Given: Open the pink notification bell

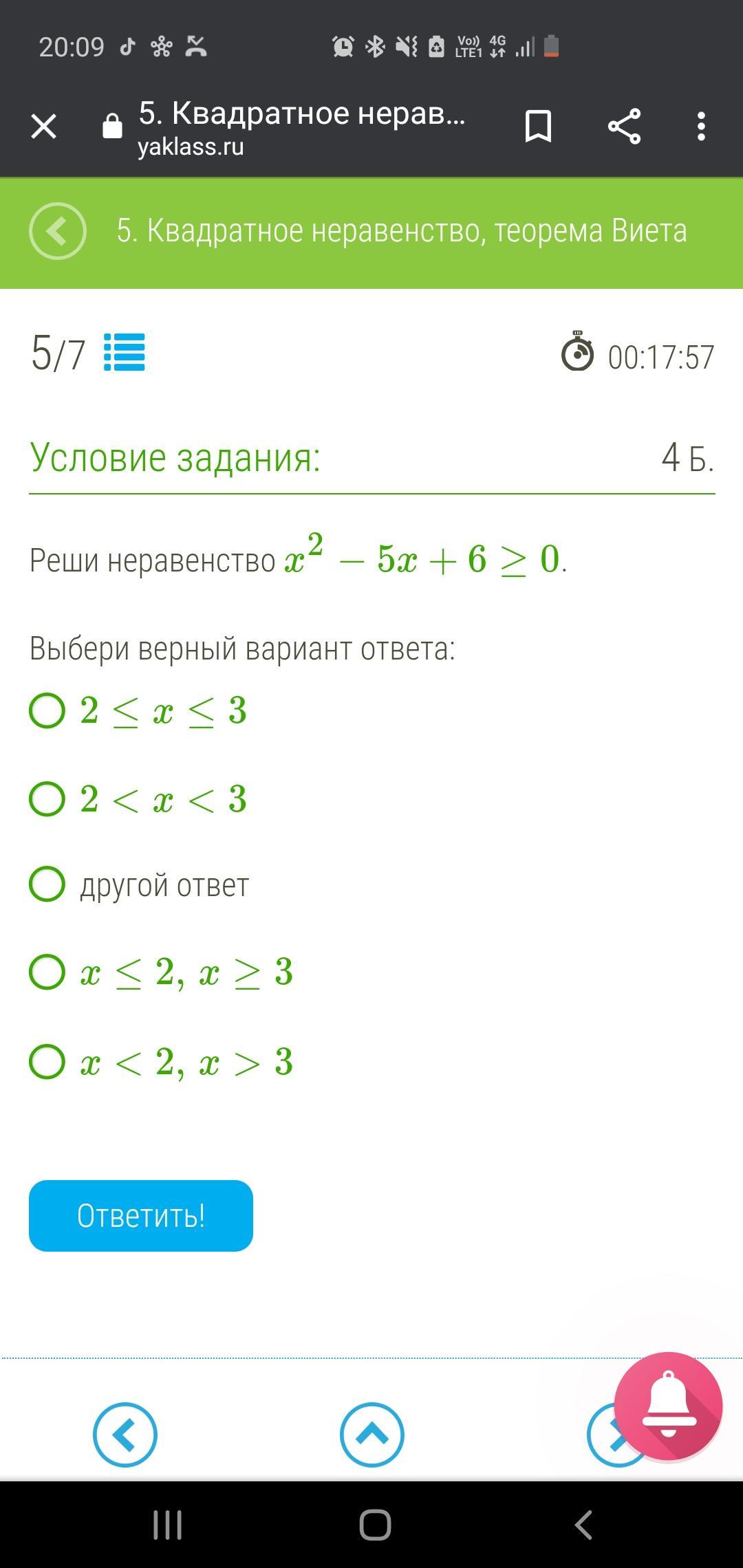Looking at the screenshot, I should (x=668, y=1406).
